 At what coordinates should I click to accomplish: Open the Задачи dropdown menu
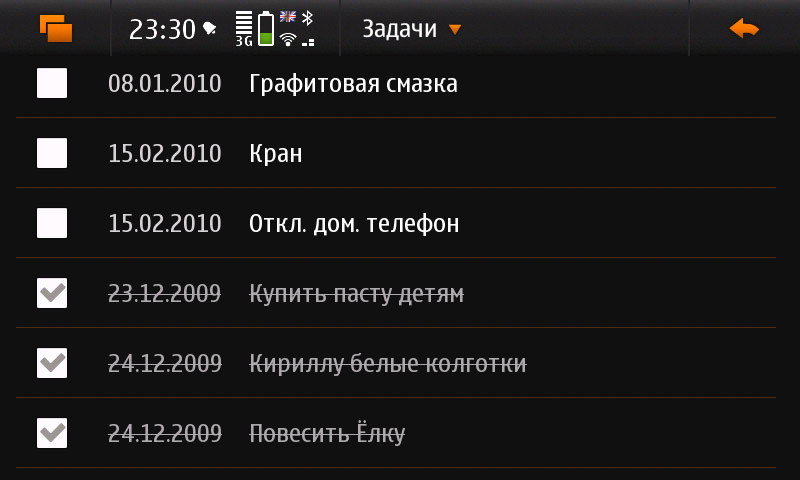411,29
